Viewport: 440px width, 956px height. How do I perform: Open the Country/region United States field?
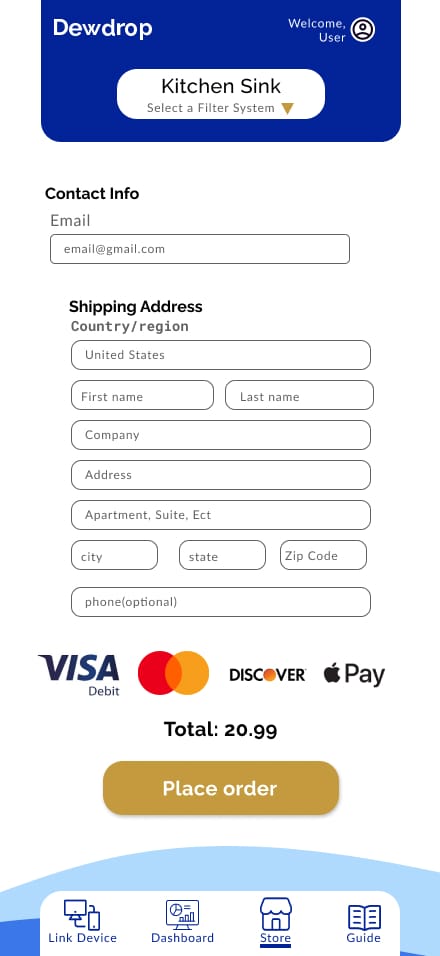[221, 355]
